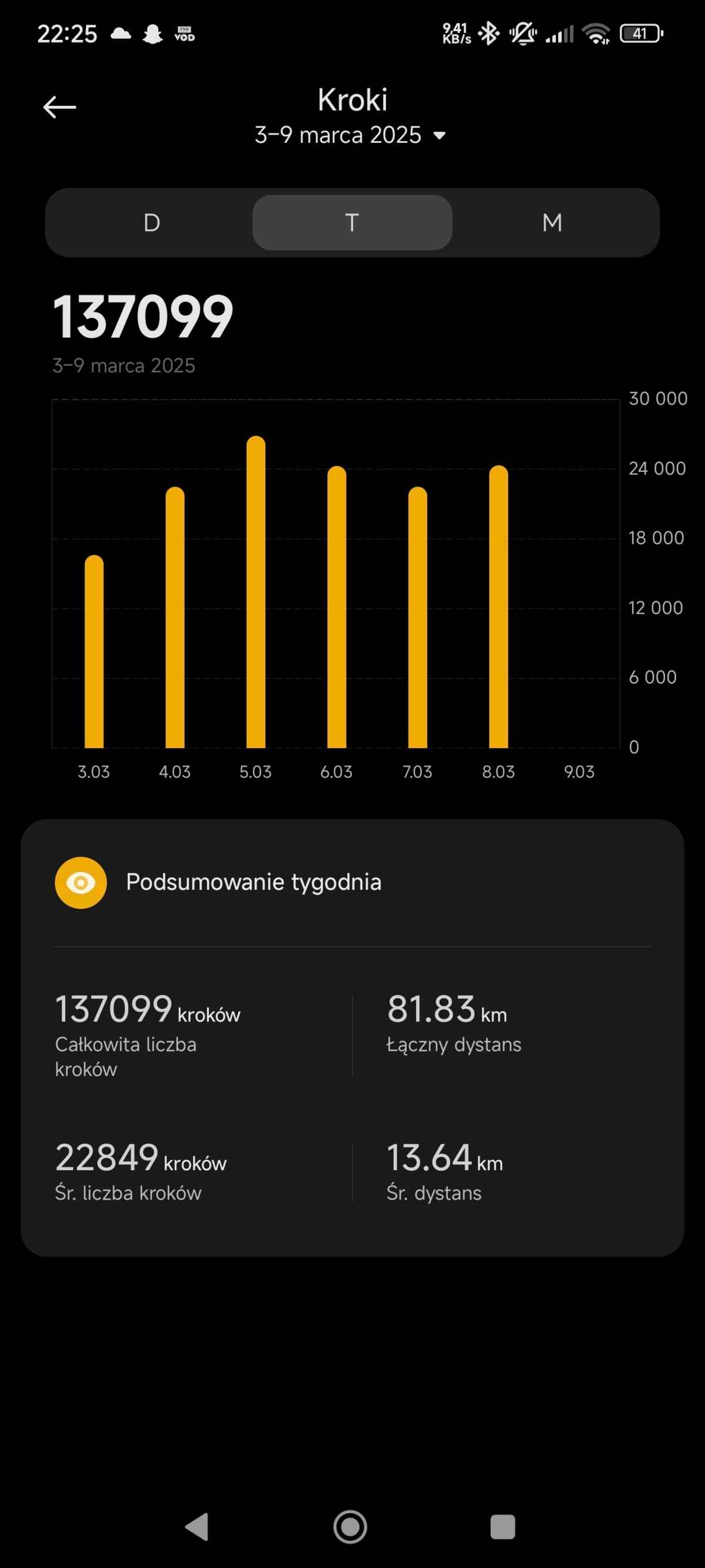Screen dimensions: 705x1568
Task: Select the 4.03 bar in the chart
Action: click(174, 617)
